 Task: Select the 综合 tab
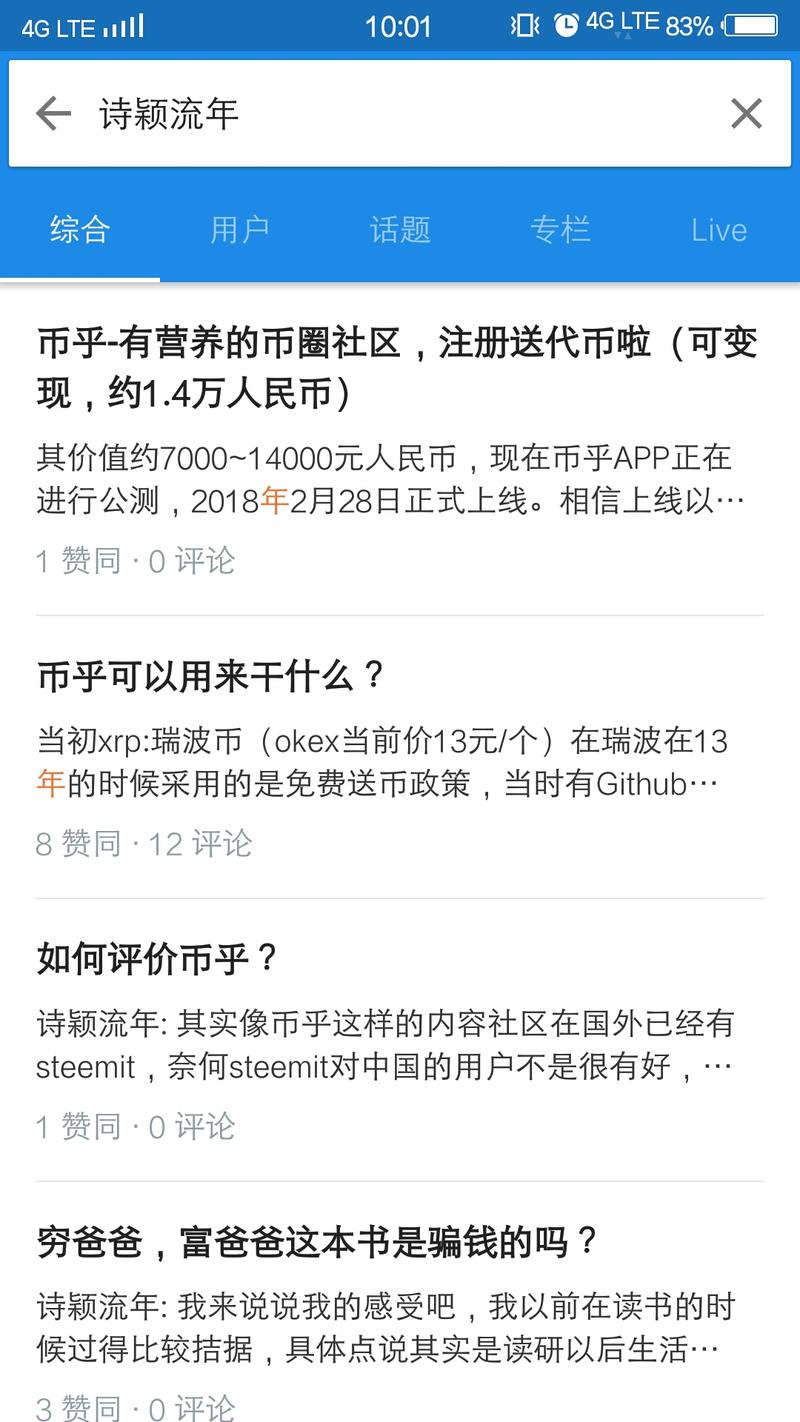pos(79,230)
